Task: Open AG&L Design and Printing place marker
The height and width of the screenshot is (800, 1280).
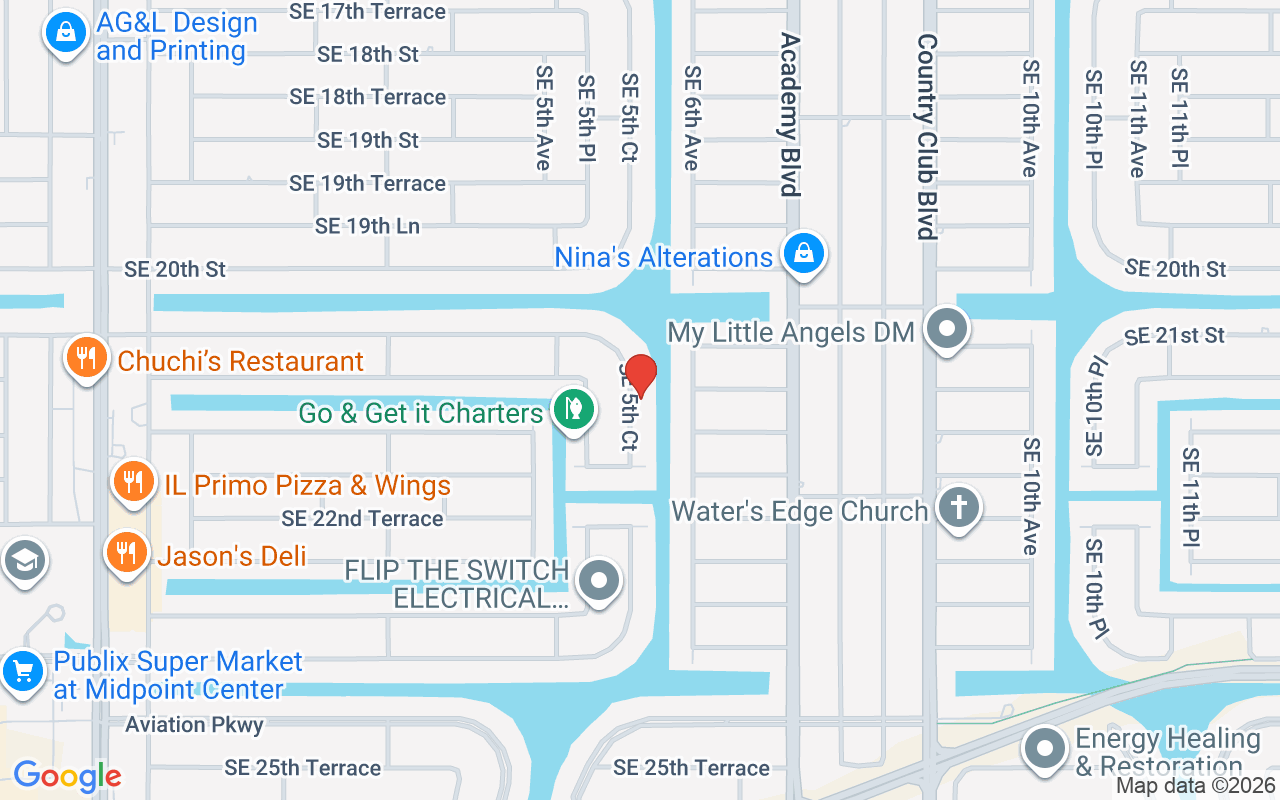Action: tap(65, 33)
